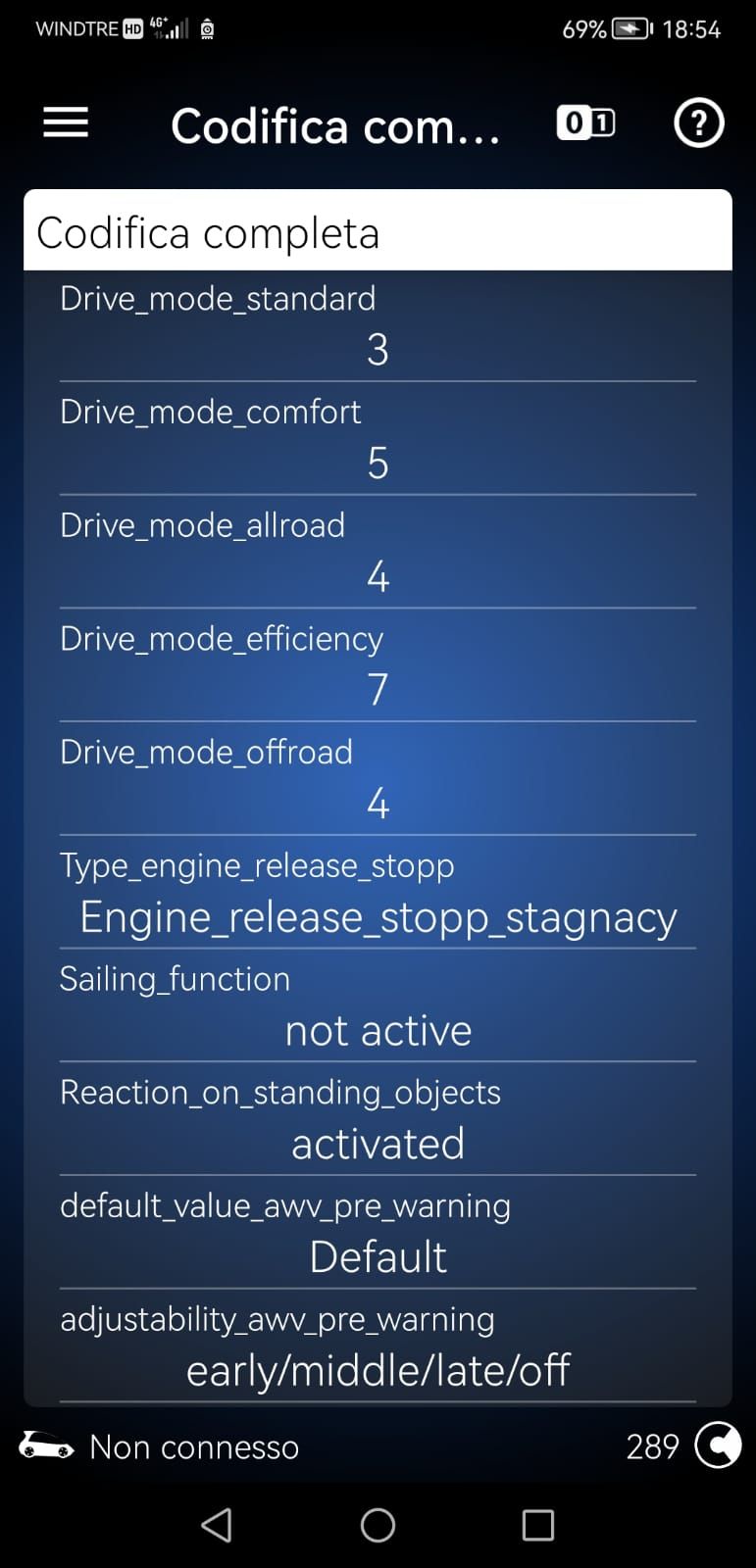Select the Drive_mode_allroad row

click(x=378, y=554)
